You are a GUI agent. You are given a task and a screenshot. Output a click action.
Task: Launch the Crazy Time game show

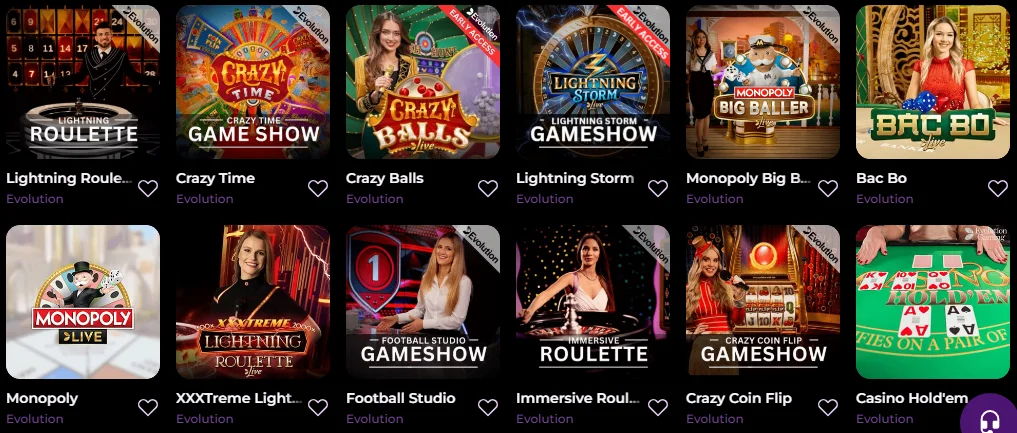253,82
